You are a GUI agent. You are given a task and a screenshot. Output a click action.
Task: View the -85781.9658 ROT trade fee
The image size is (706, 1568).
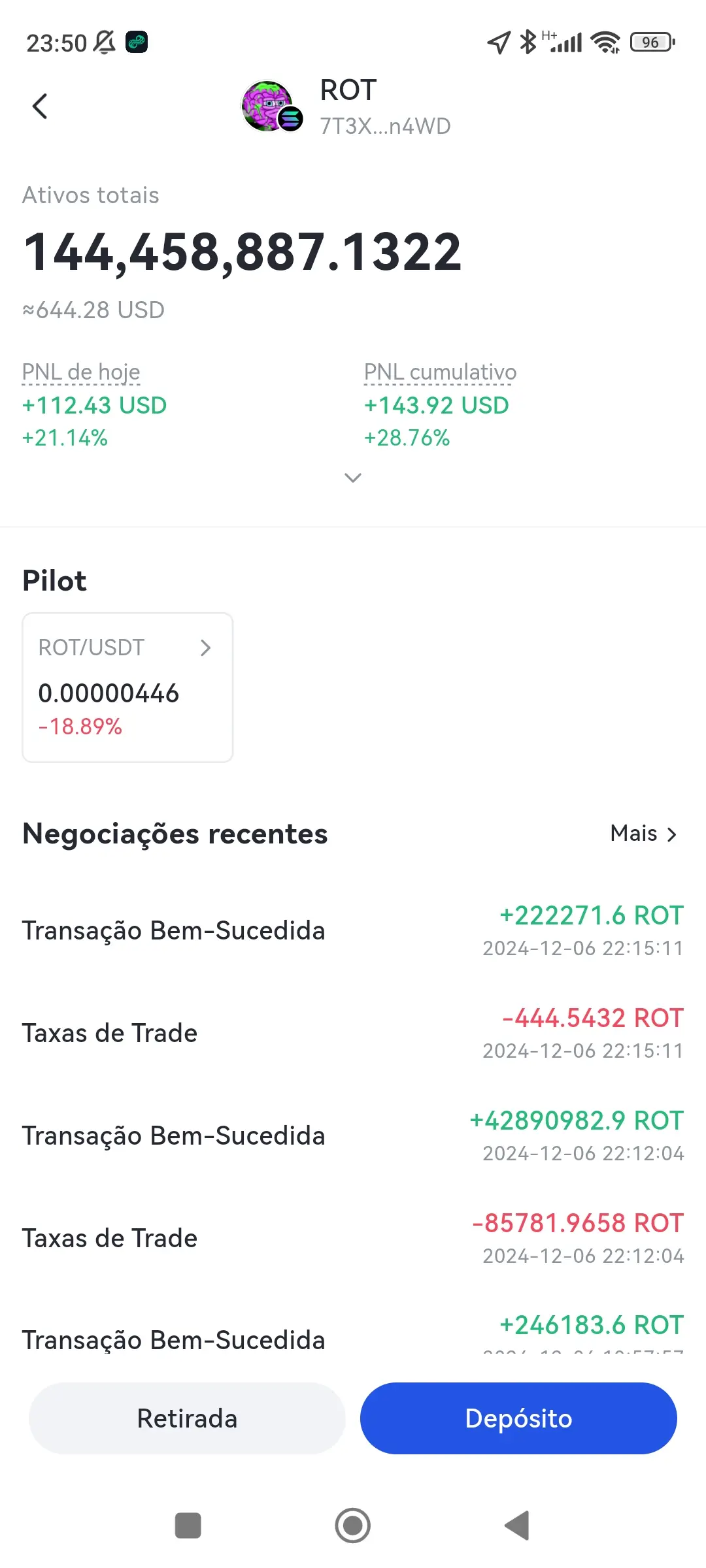point(353,1239)
